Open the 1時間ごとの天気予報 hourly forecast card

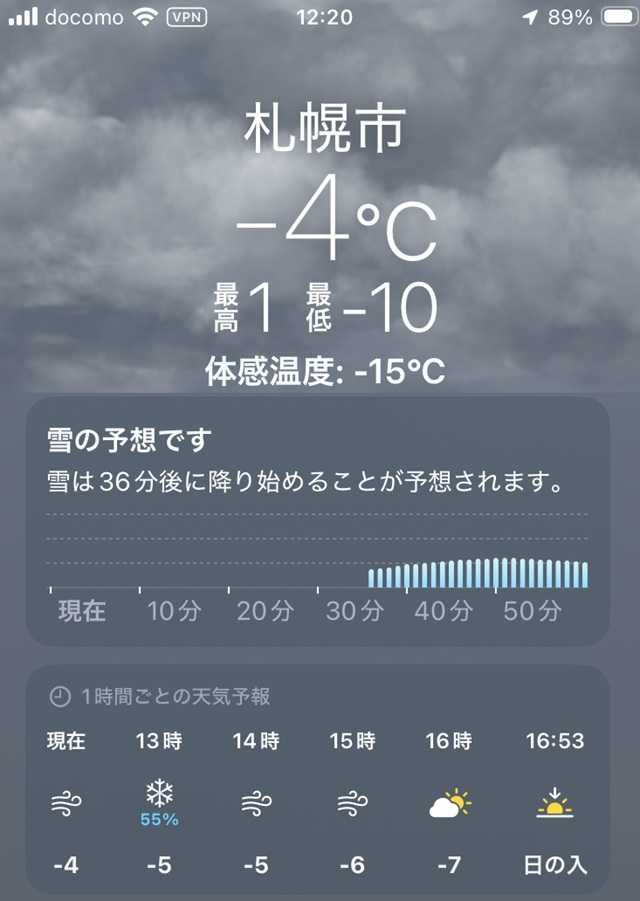(x=318, y=780)
